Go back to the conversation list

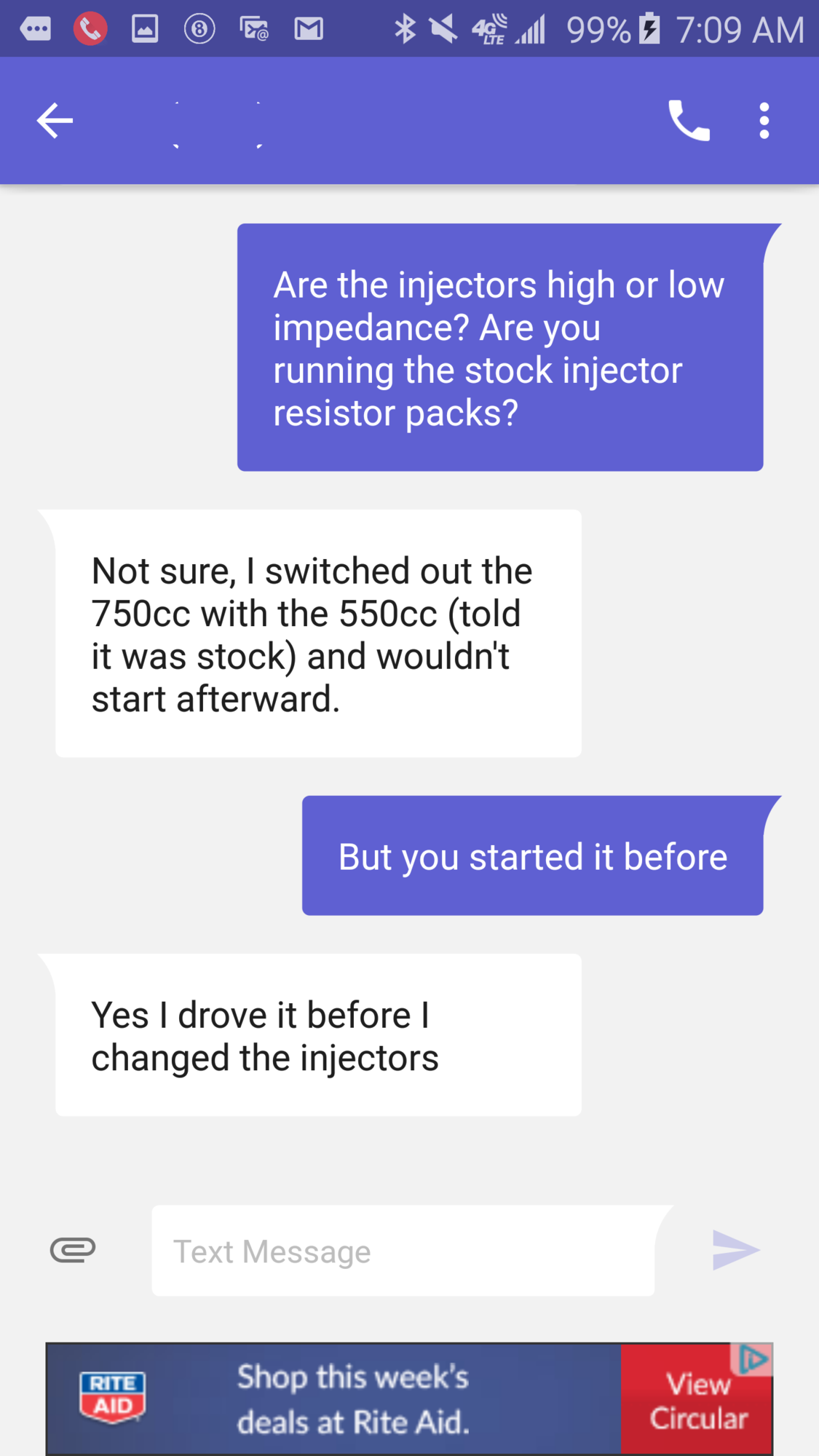[x=55, y=121]
